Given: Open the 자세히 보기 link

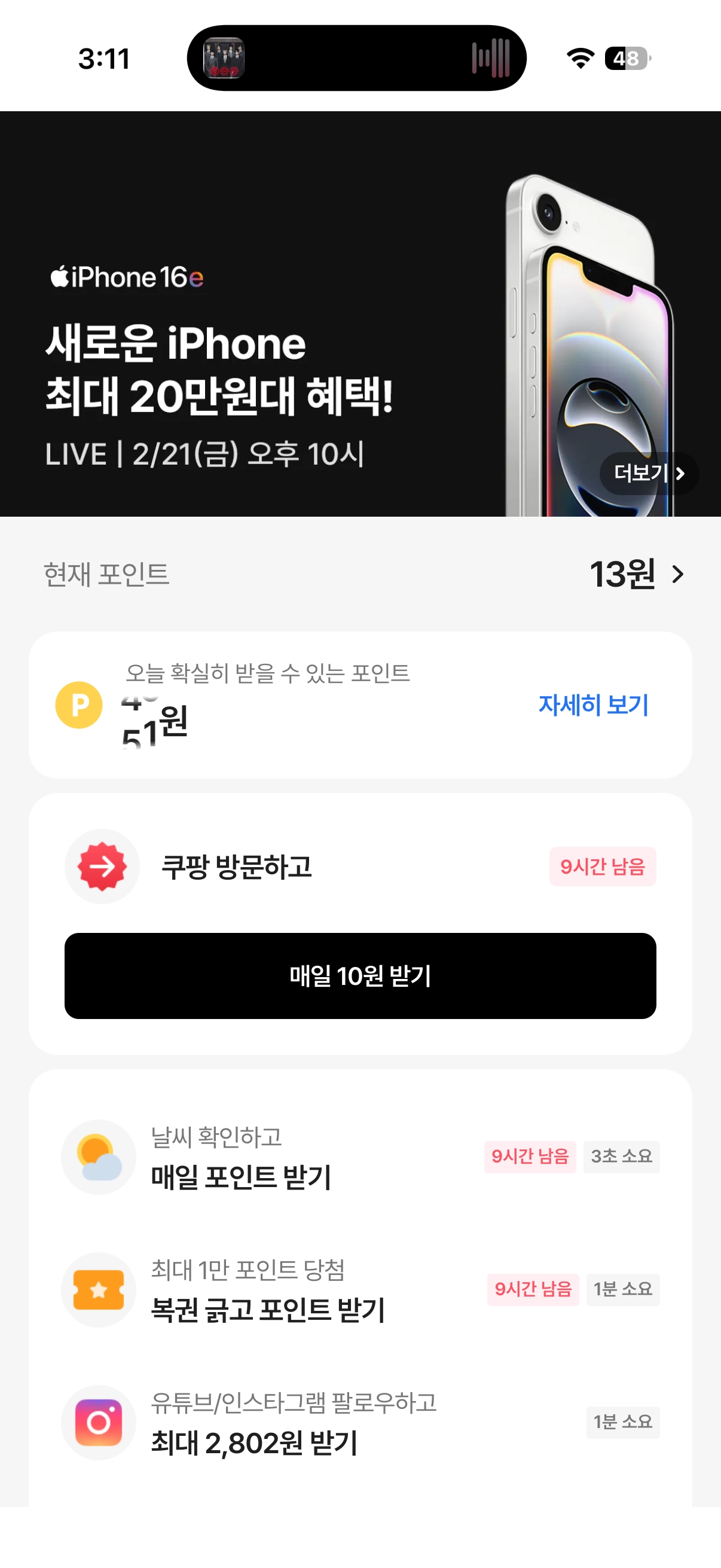Looking at the screenshot, I should coord(593,704).
